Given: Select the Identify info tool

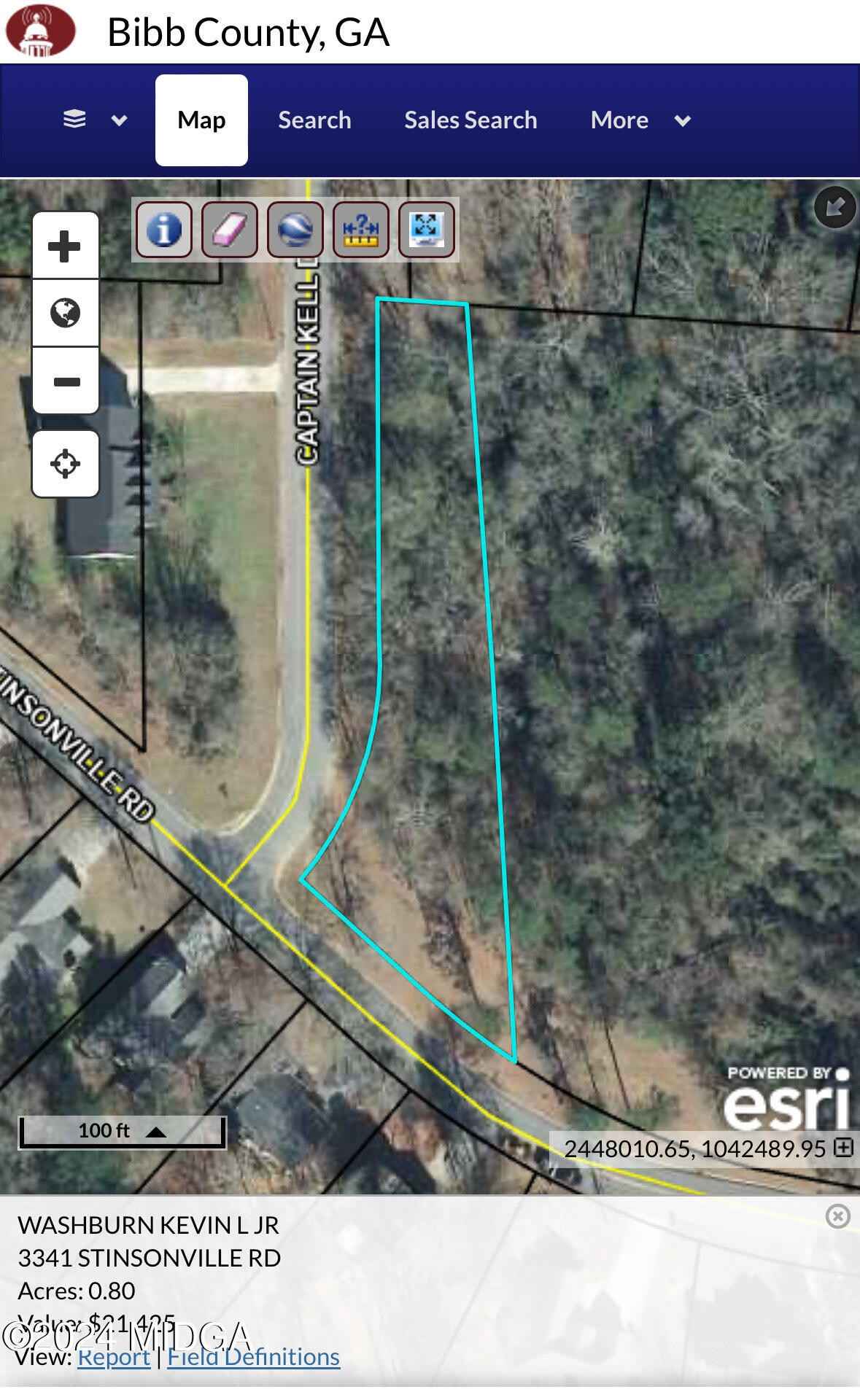Looking at the screenshot, I should [x=164, y=232].
